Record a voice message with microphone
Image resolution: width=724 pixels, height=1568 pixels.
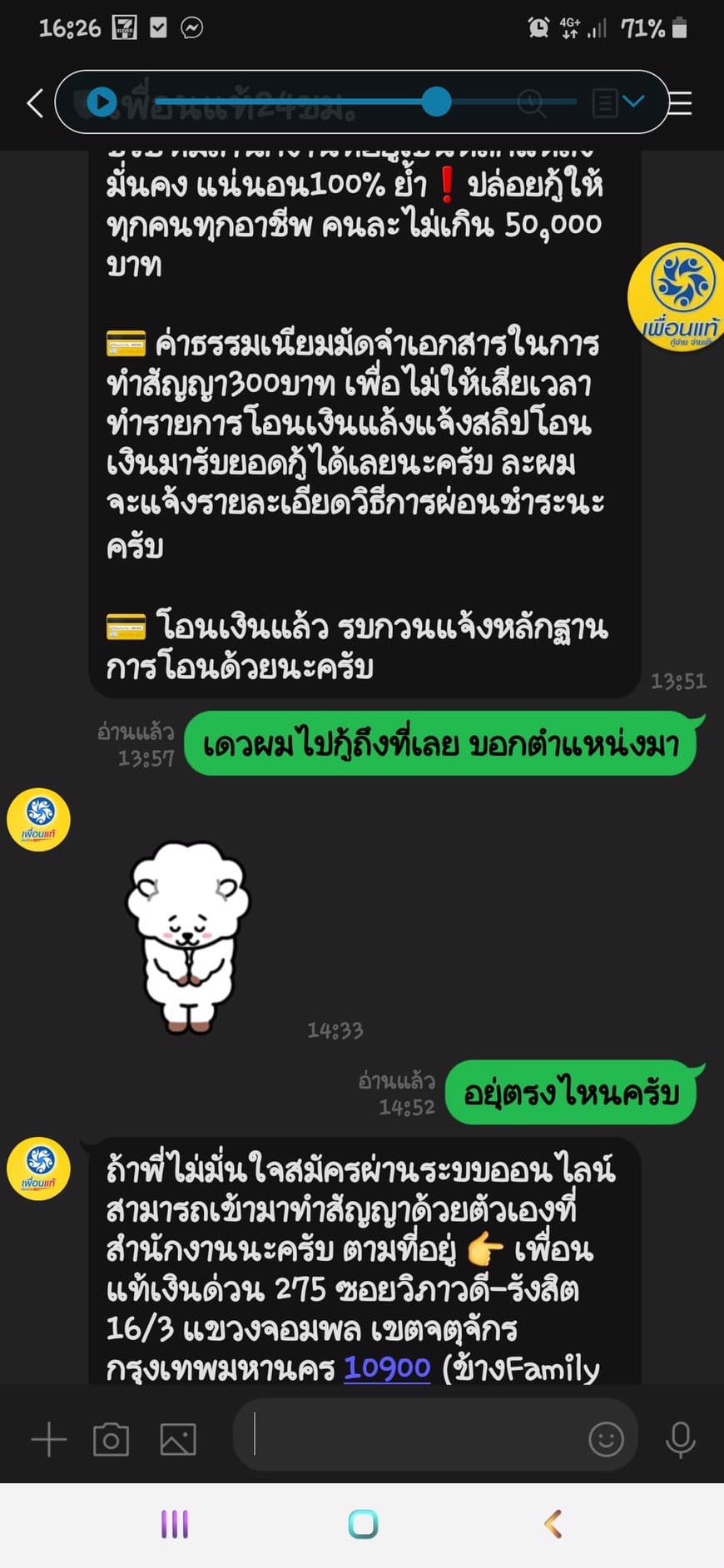pos(680,1439)
